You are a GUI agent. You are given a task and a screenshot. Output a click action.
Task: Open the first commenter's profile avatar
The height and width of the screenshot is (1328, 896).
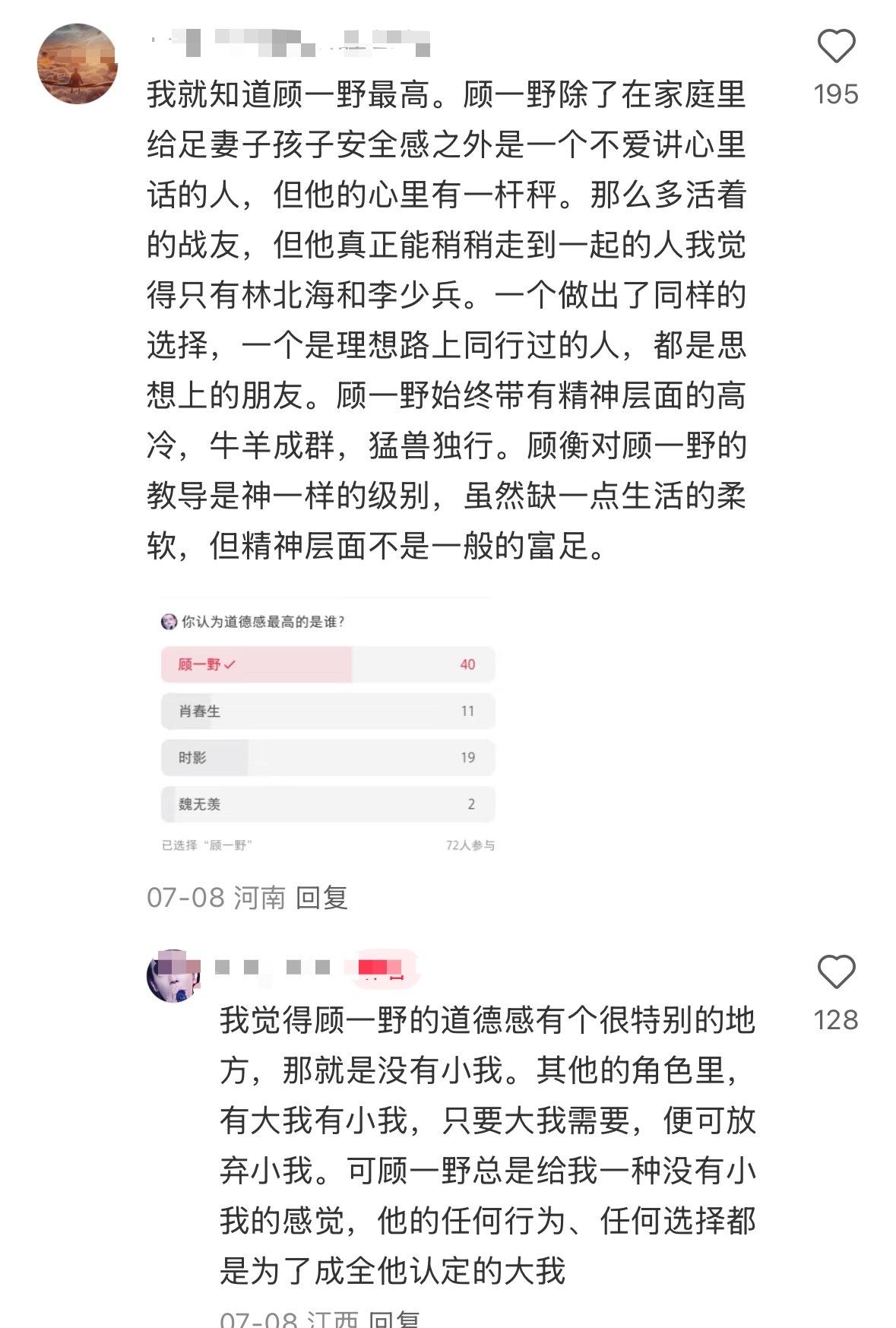(x=78, y=64)
